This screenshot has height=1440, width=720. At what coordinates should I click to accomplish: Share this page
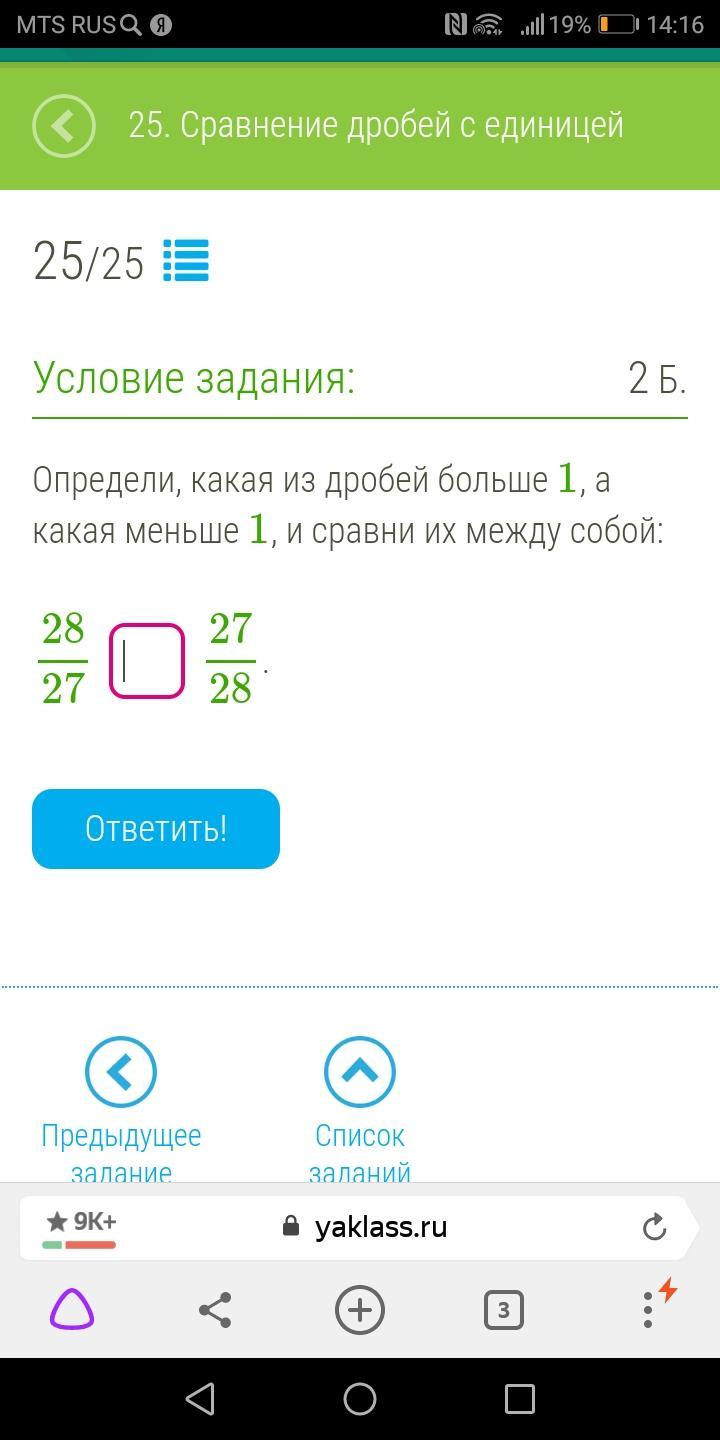215,1310
